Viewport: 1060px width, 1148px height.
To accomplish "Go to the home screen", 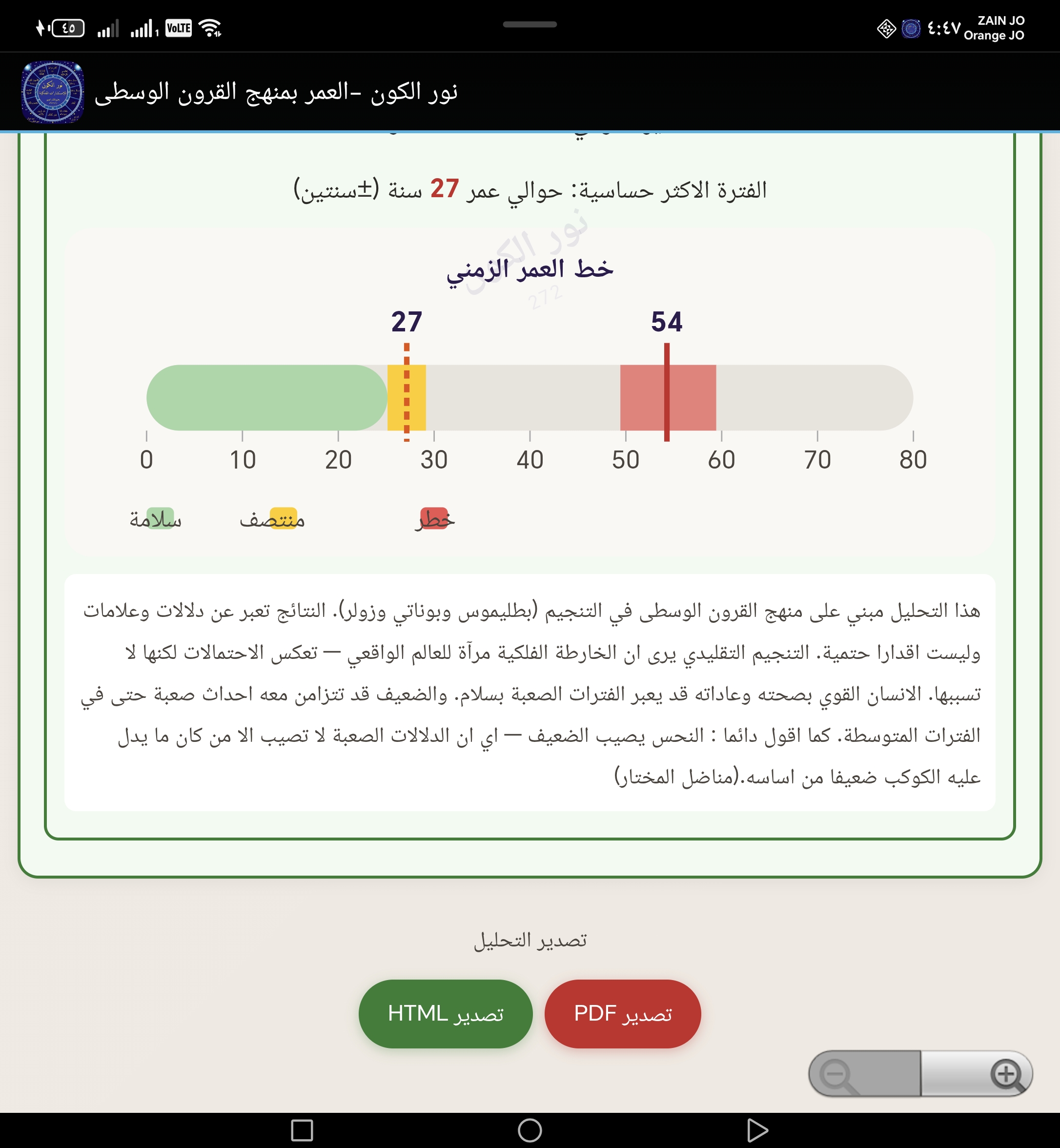I will coord(530,1130).
